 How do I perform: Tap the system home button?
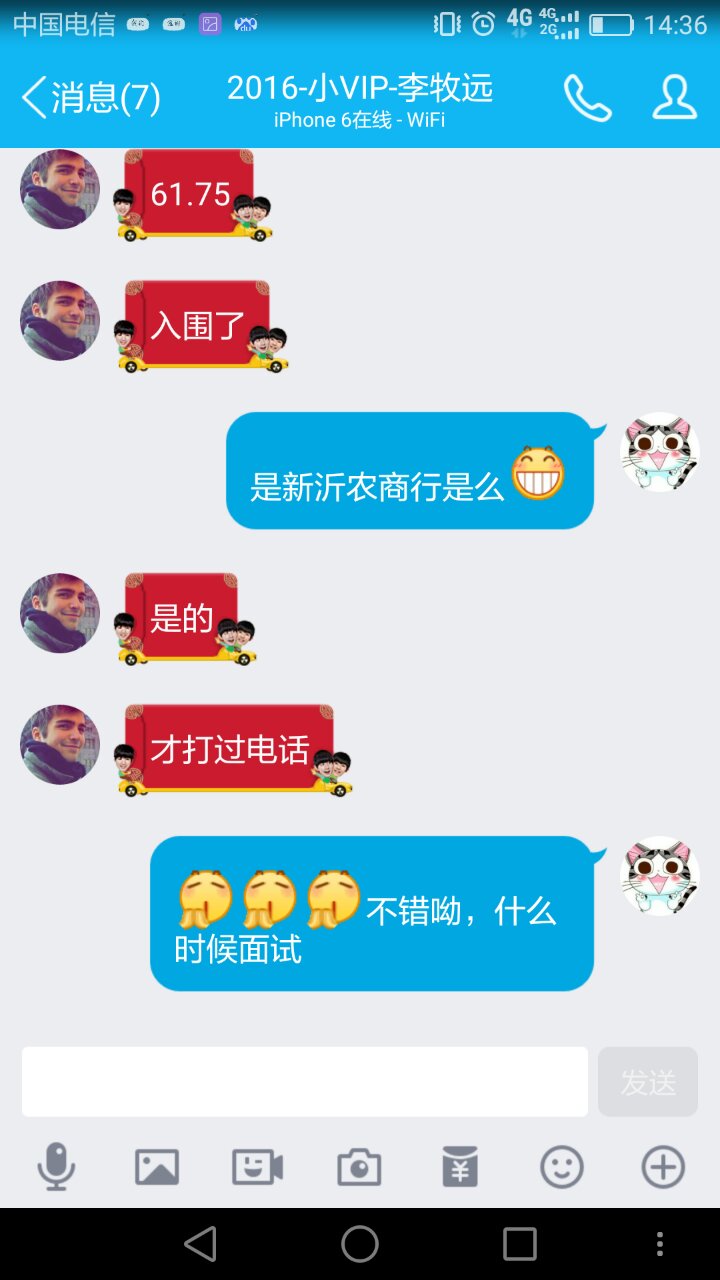point(360,1244)
